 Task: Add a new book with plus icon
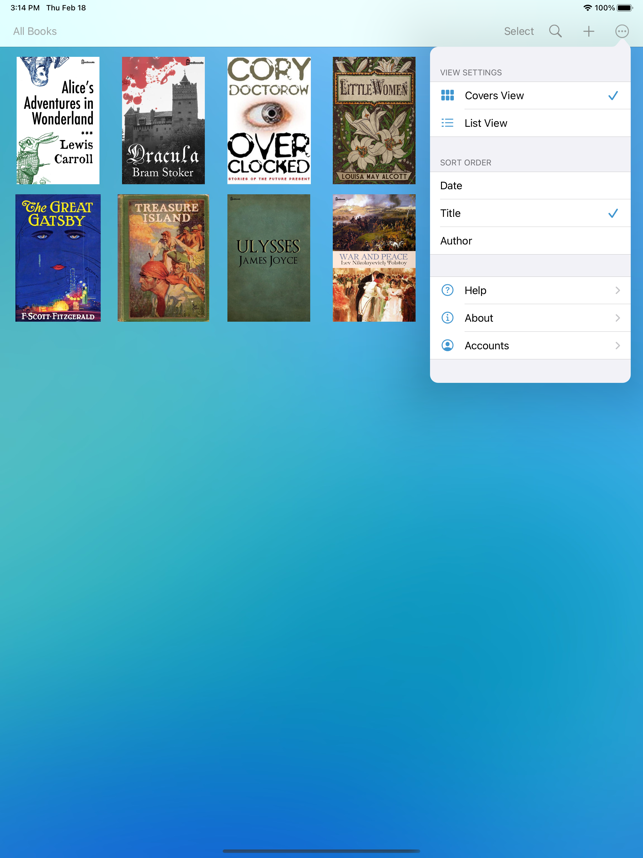pyautogui.click(x=589, y=31)
